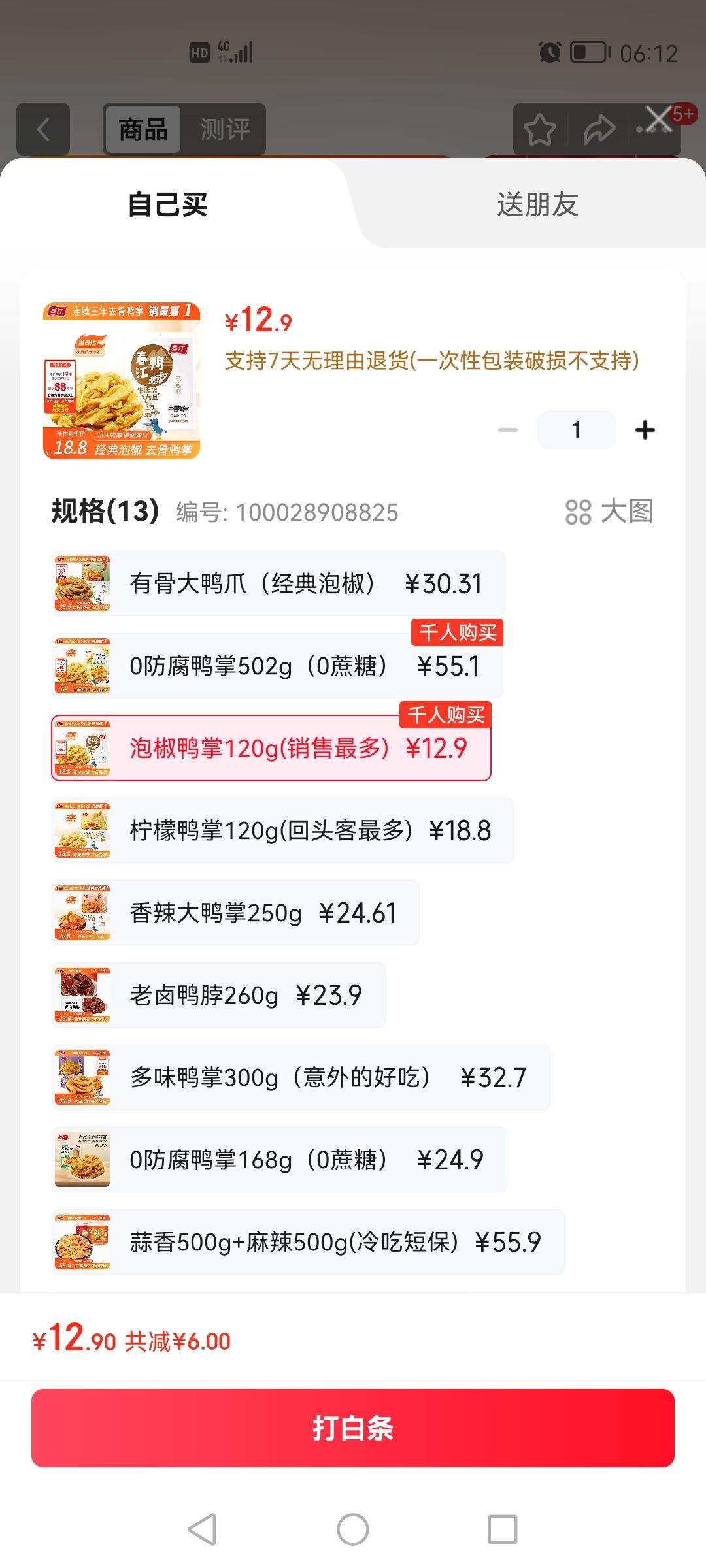Switch specs to 大图 view

point(609,512)
